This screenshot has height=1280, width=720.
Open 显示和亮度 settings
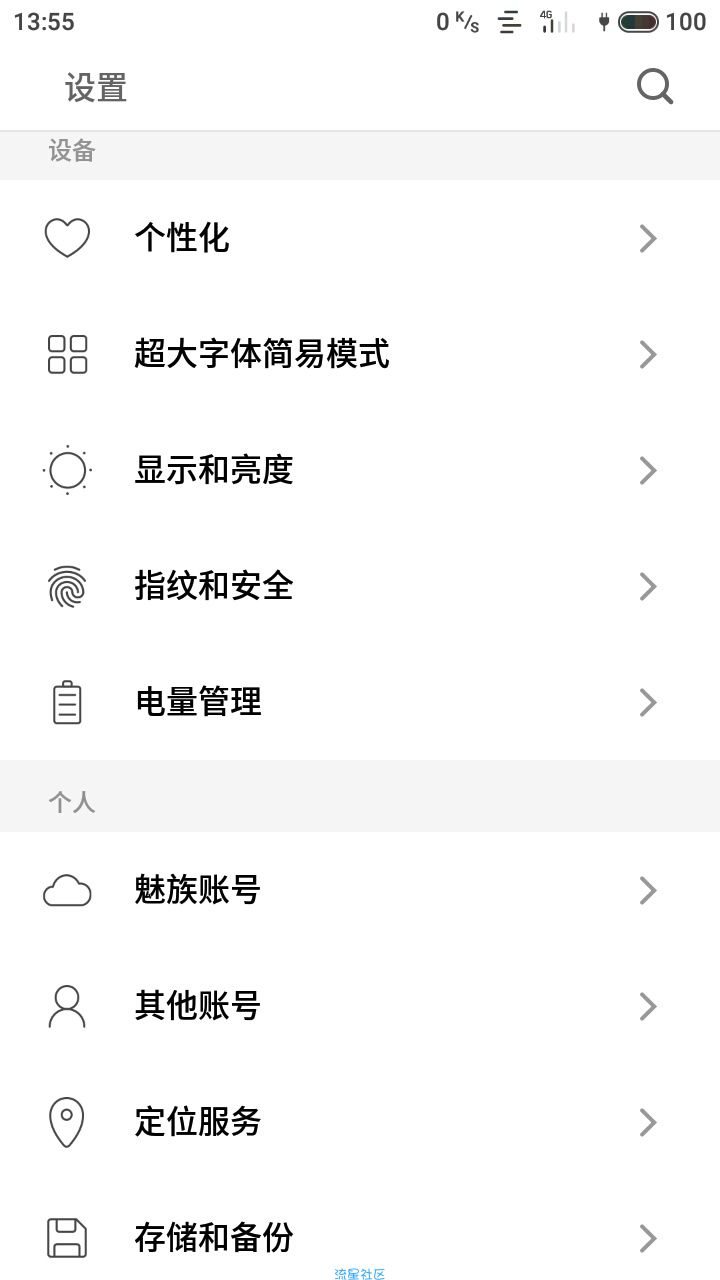(360, 470)
